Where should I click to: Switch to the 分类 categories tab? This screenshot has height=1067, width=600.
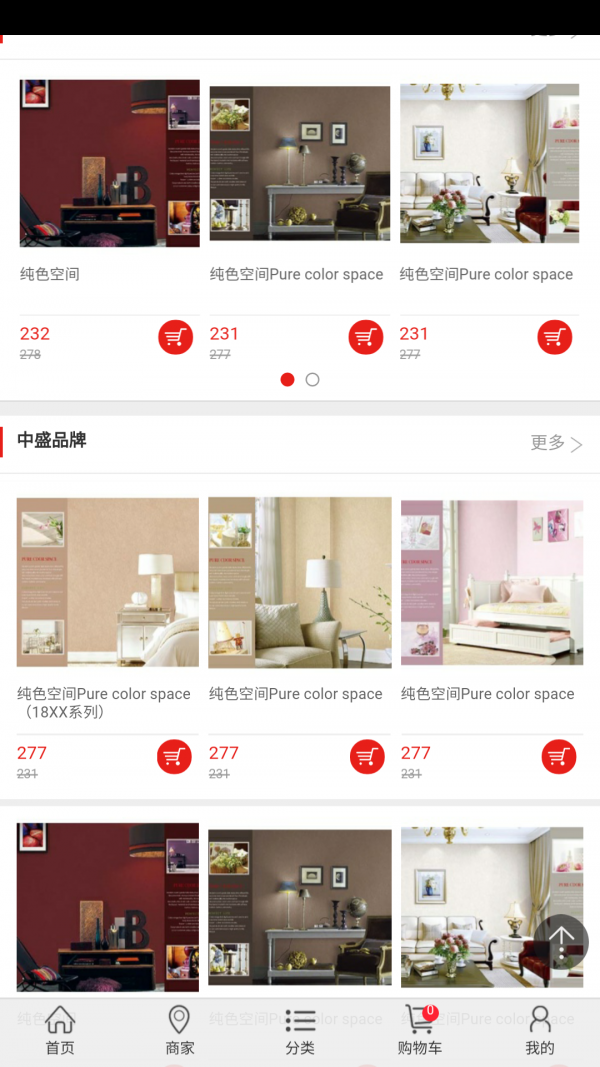(300, 1031)
